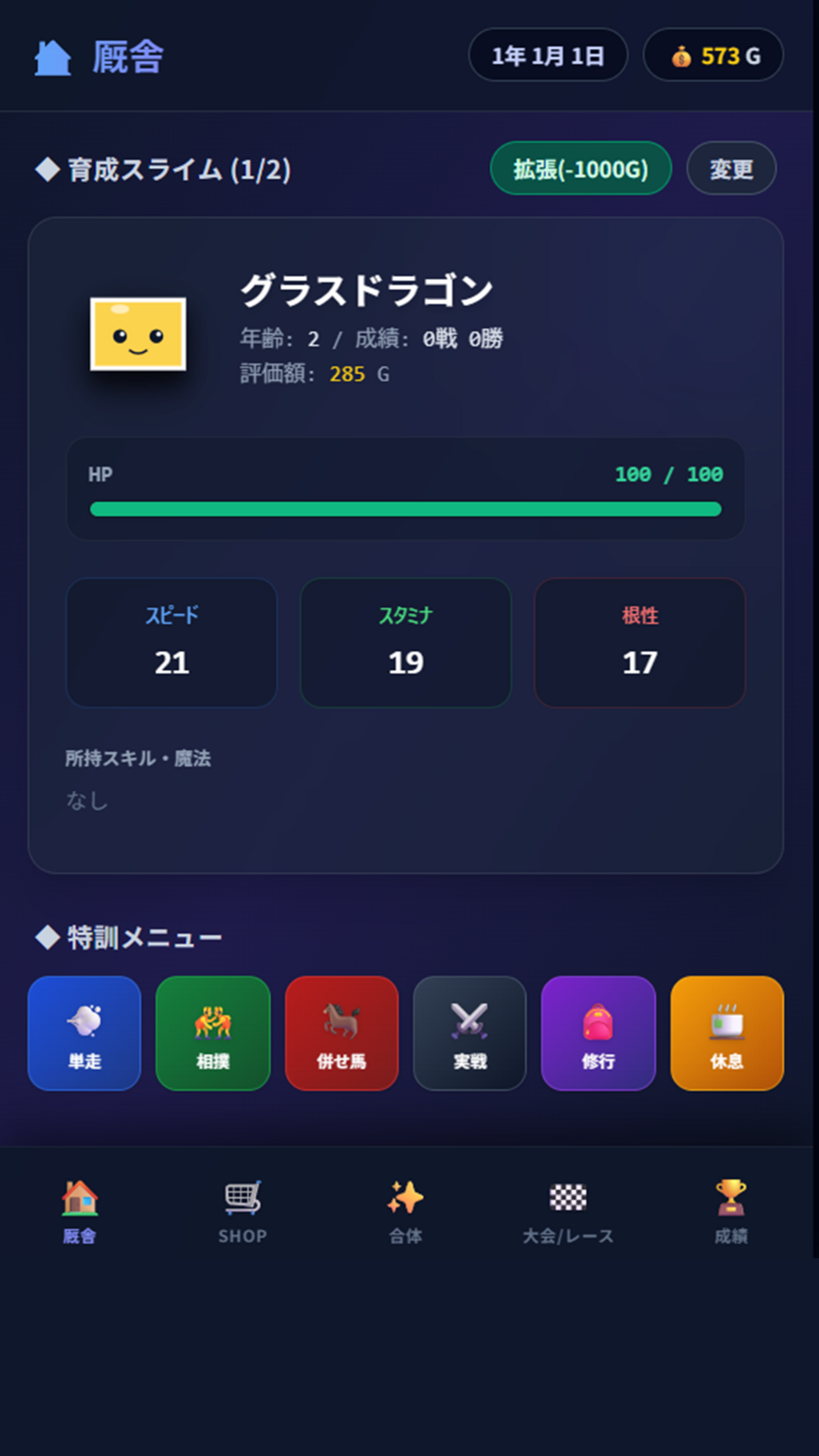Select 相撲 sumo training
Viewport: 819px width, 1456px height.
point(213,1034)
